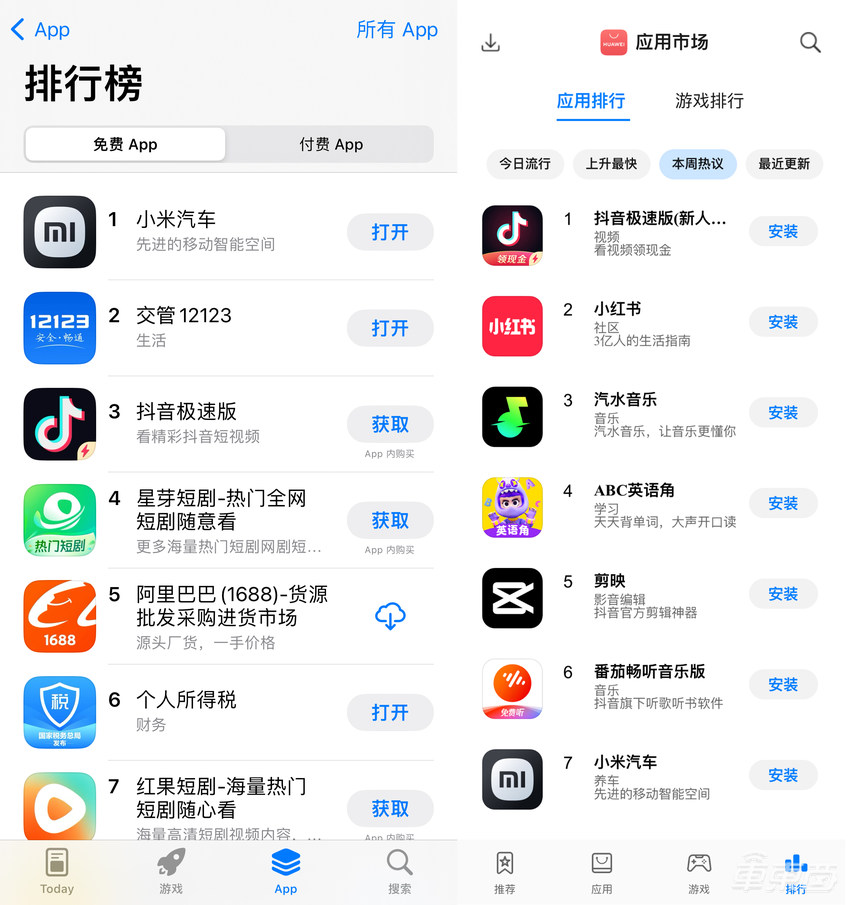Screen dimensions: 850x905
Task: Tap the 所有 App link
Action: click(397, 30)
